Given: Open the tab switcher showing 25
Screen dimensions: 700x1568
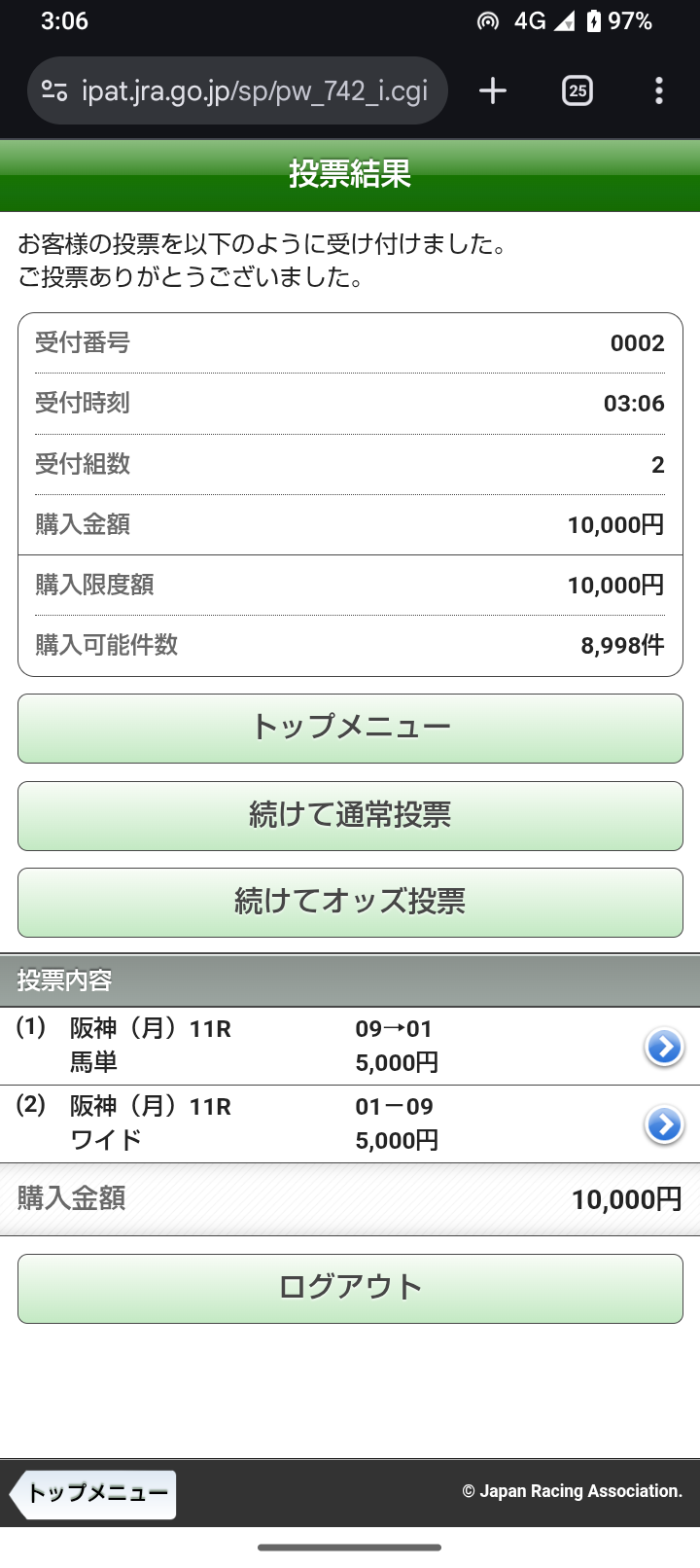Looking at the screenshot, I should click(x=577, y=90).
